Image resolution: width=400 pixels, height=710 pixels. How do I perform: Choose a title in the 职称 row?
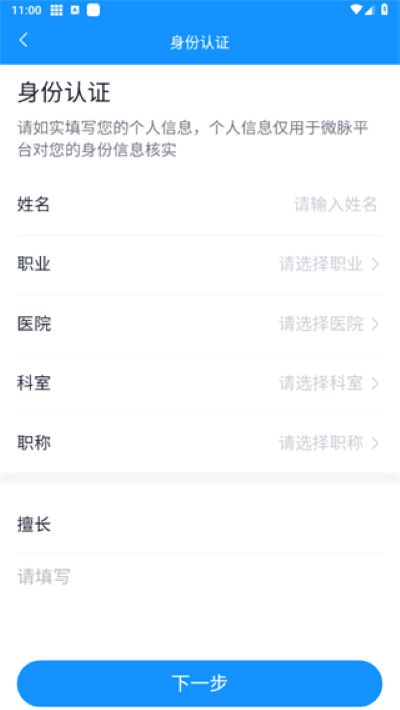200,443
